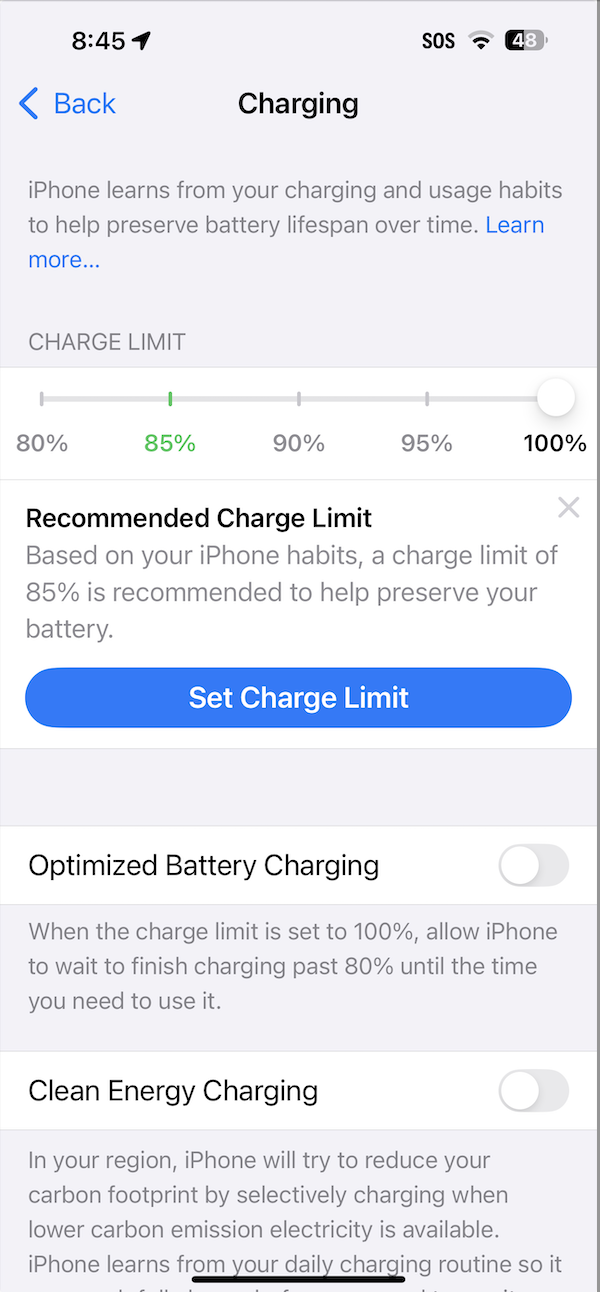Viewport: 600px width, 1292px height.
Task: Select the 90% charge limit mark
Action: 299,399
